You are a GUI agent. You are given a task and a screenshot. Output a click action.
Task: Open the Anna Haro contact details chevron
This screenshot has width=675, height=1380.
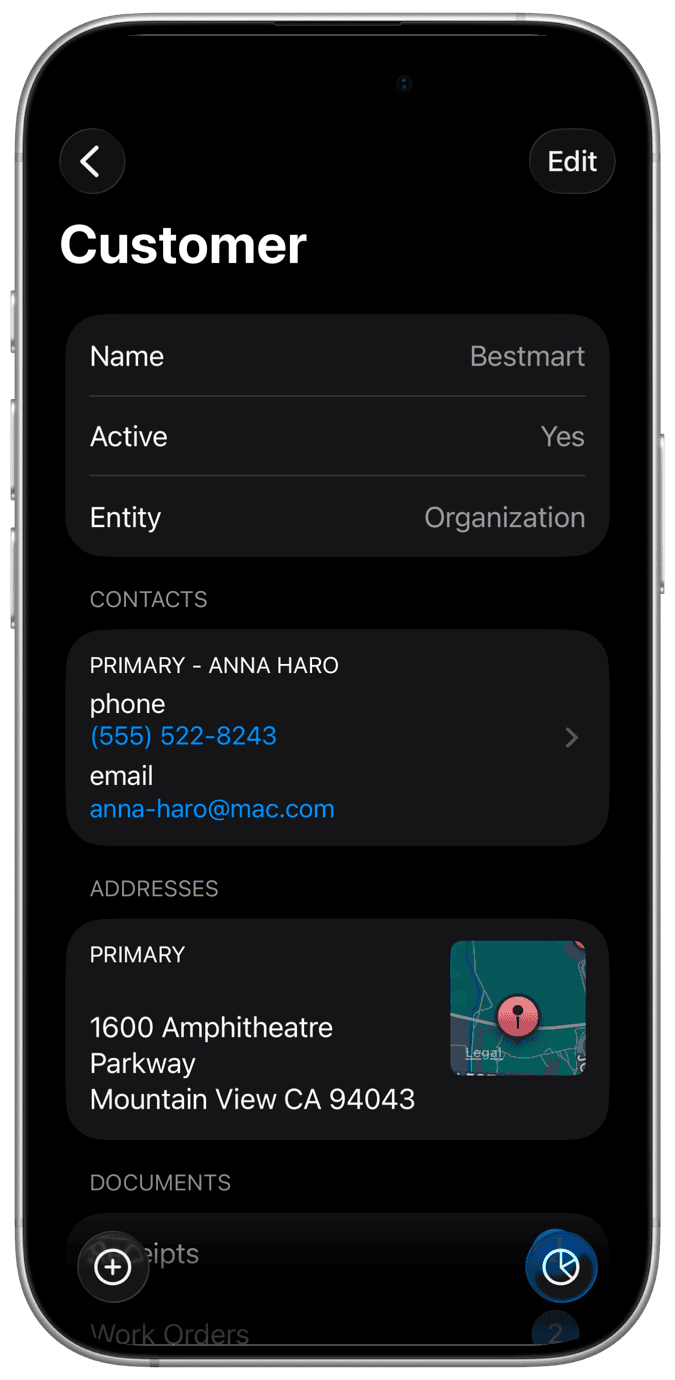(571, 738)
